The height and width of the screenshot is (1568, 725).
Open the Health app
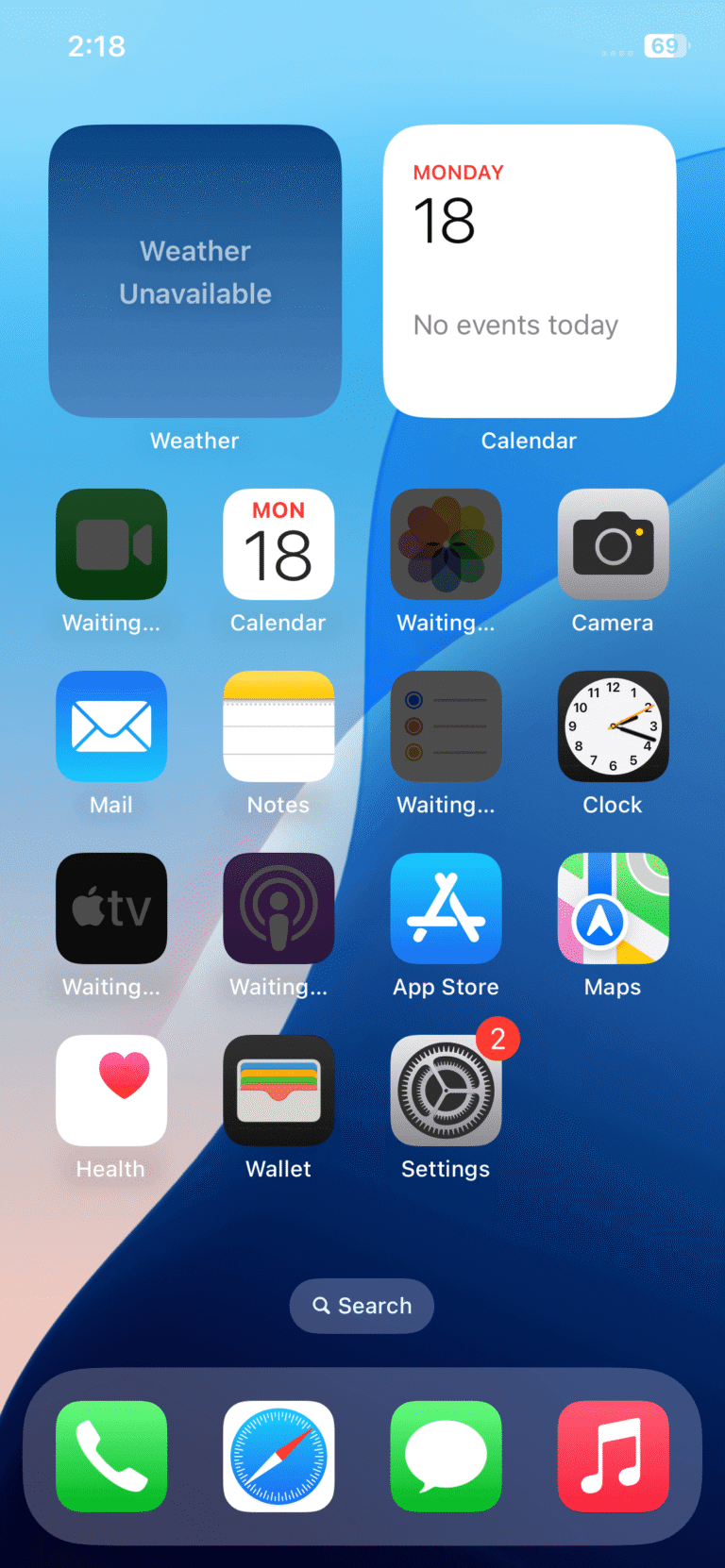coord(111,1091)
